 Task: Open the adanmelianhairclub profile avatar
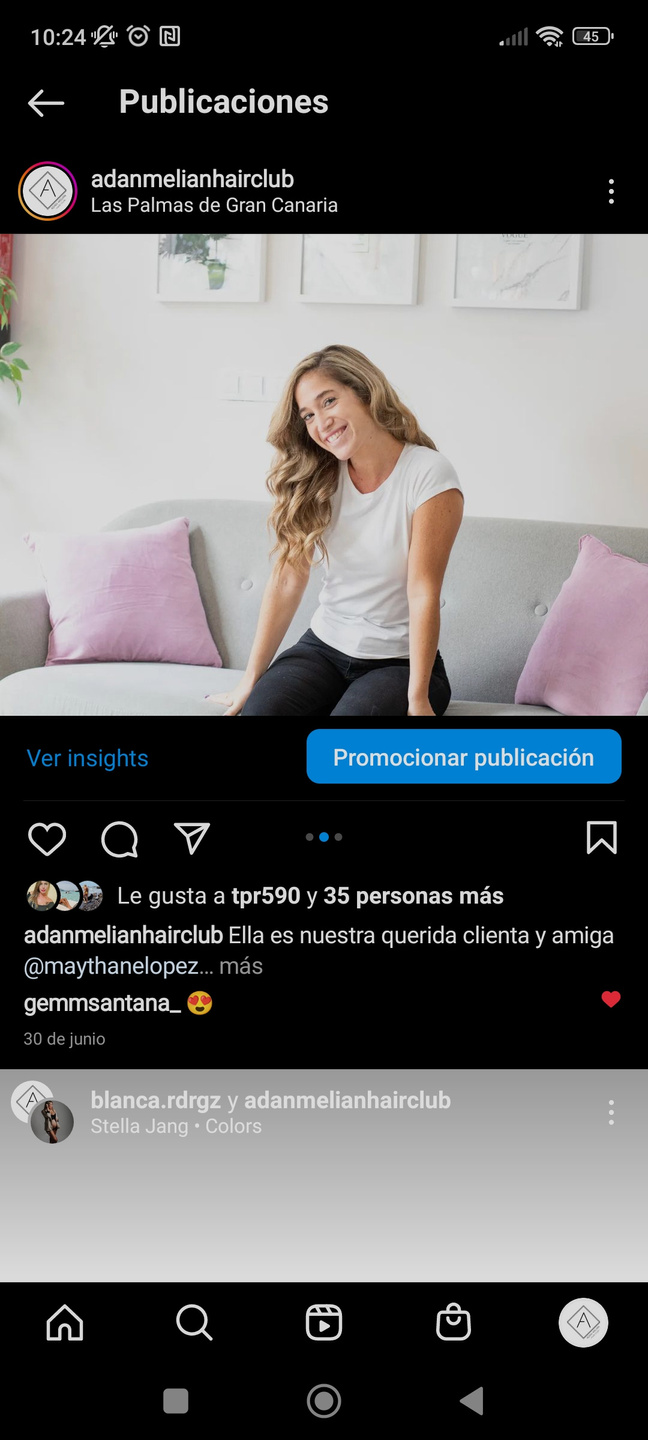point(48,191)
